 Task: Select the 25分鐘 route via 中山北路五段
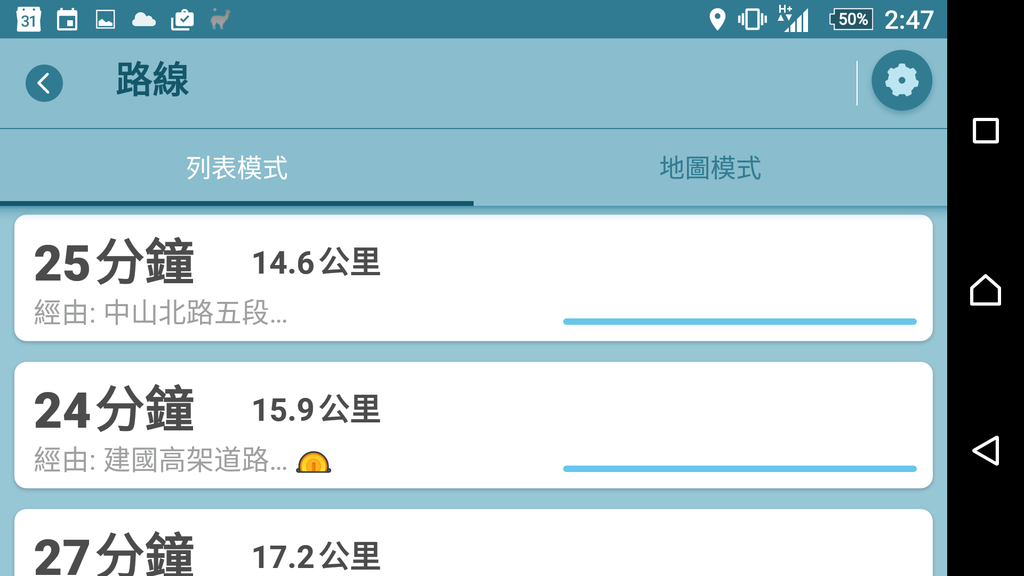[473, 278]
